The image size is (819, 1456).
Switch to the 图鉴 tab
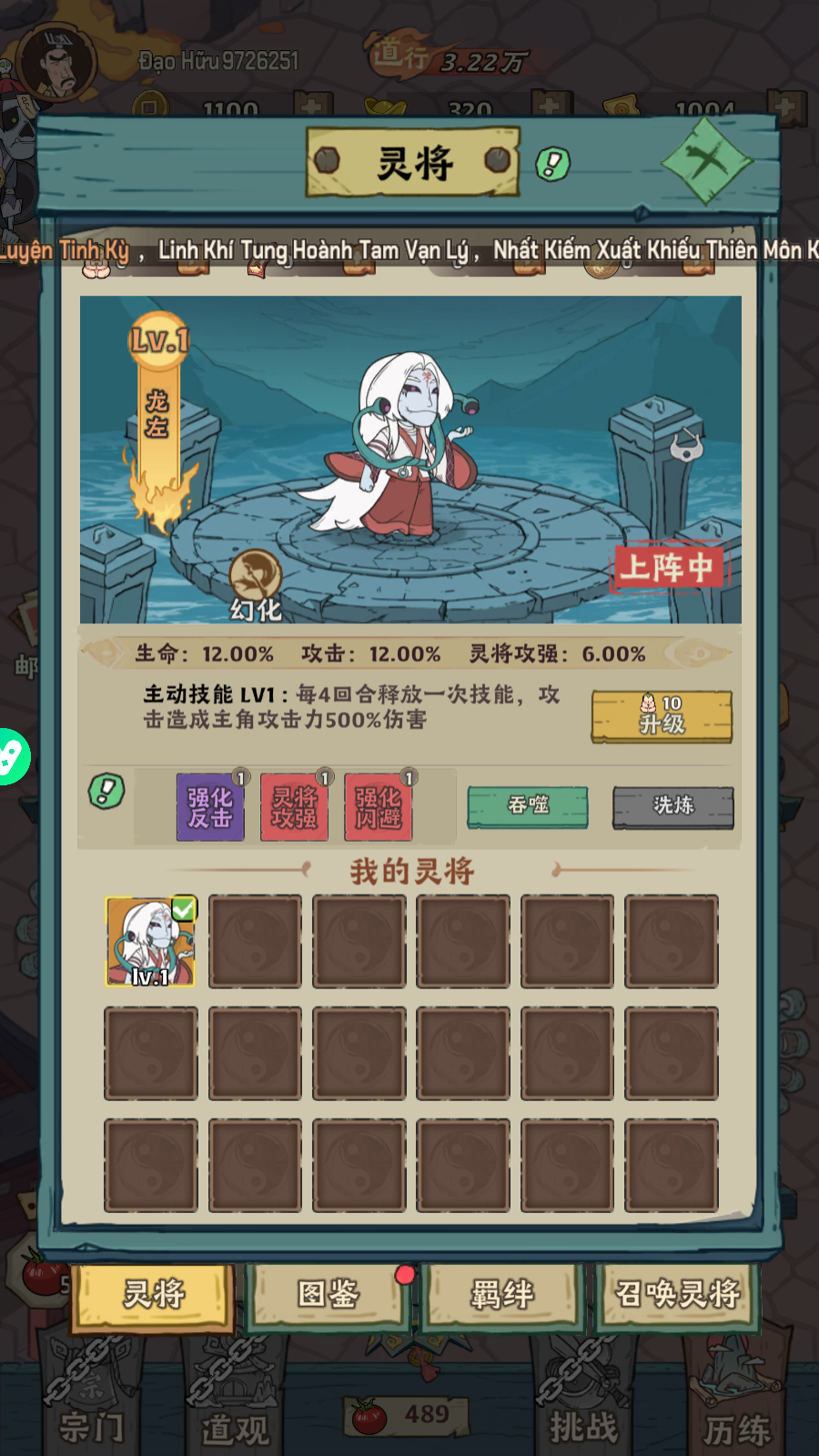pyautogui.click(x=328, y=1294)
